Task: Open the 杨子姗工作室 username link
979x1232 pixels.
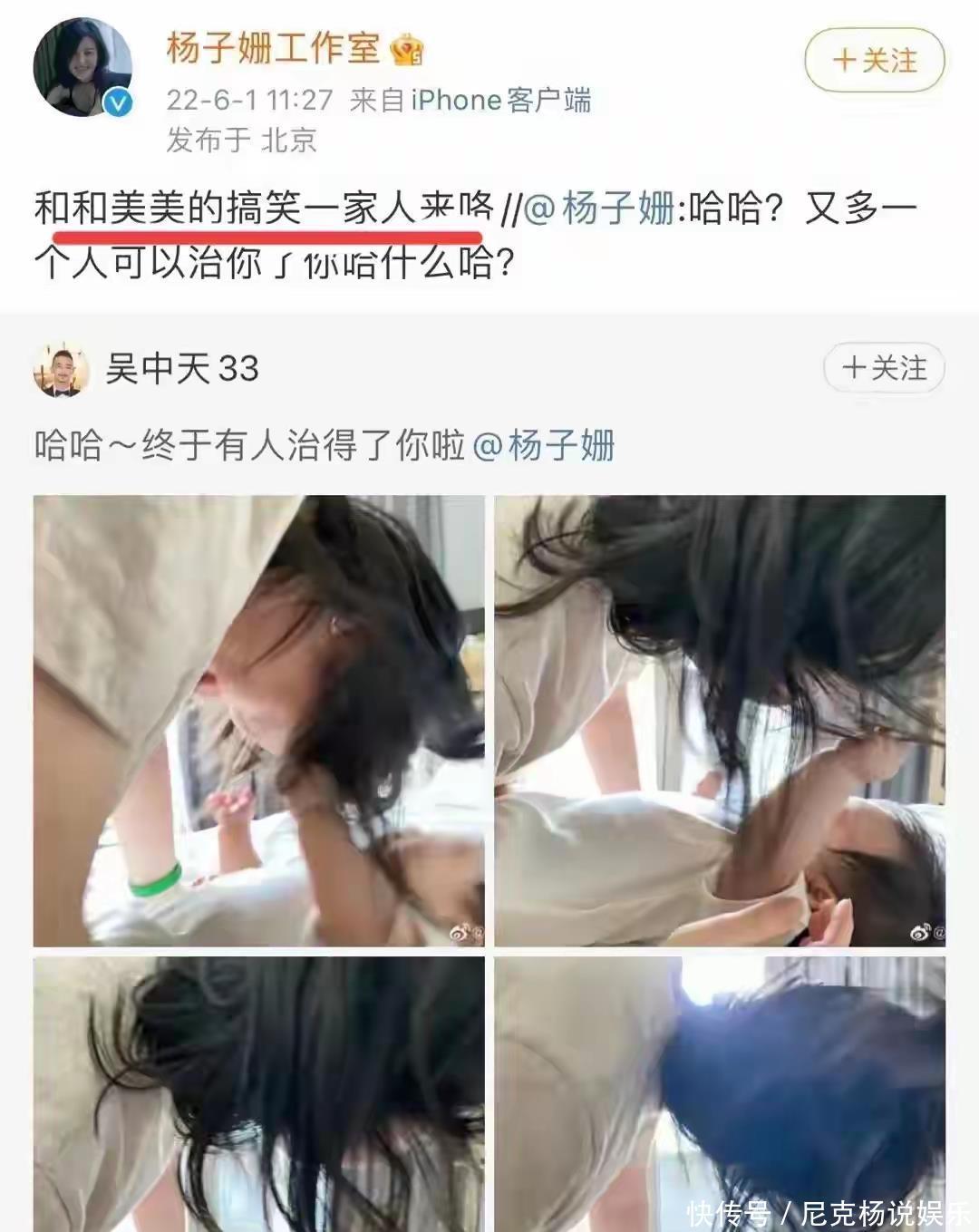Action: [x=273, y=48]
